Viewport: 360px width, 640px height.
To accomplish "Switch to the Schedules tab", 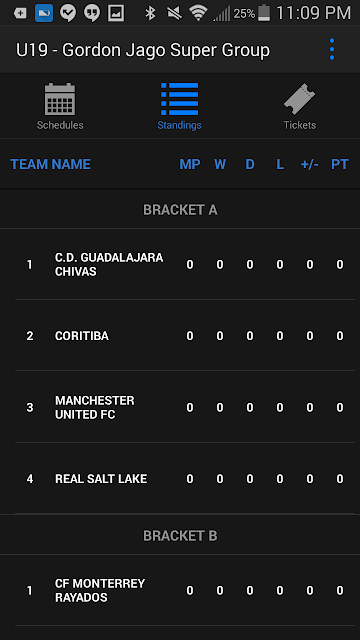I will coord(60,106).
